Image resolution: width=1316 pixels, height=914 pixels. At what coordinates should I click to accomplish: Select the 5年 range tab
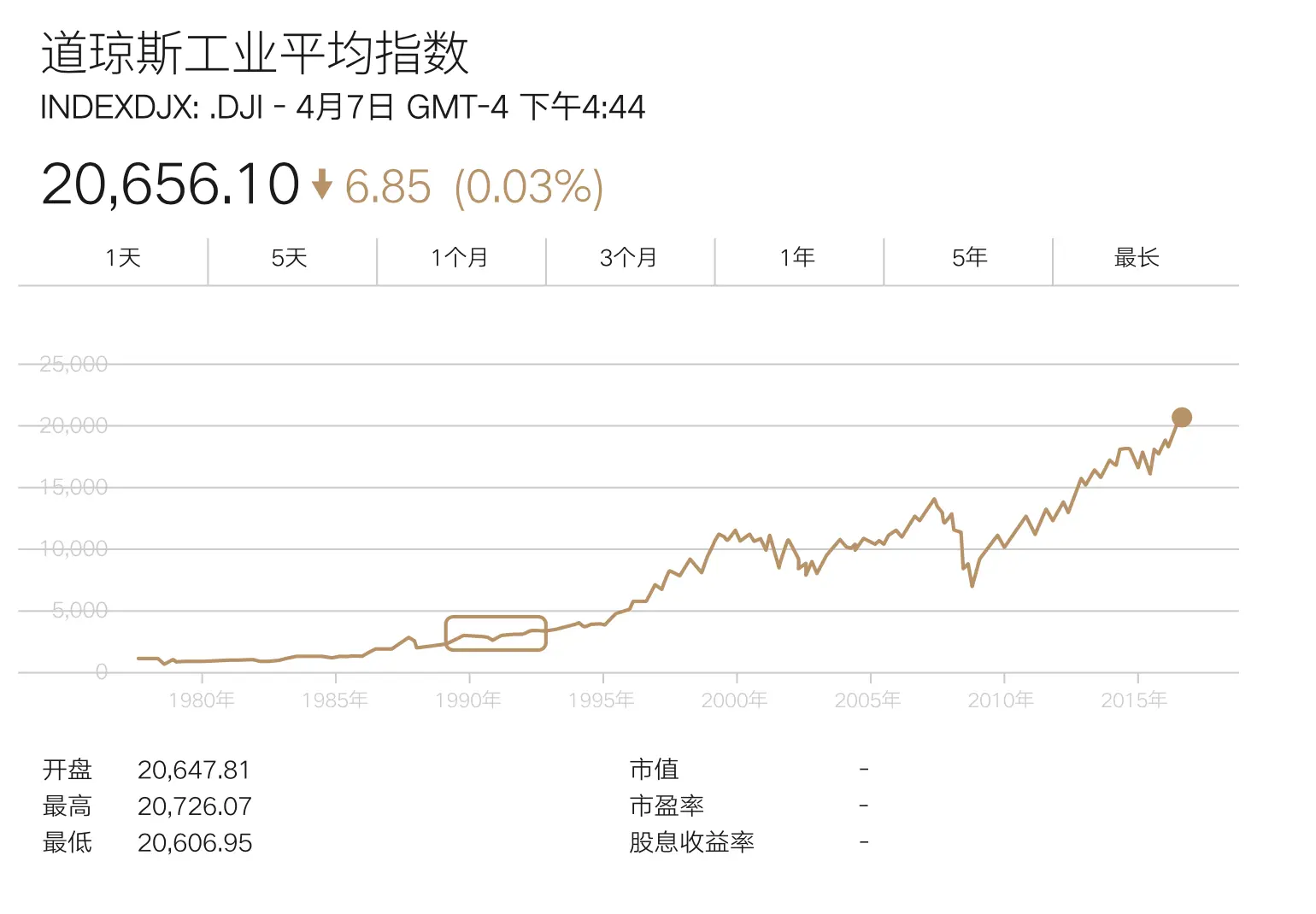pyautogui.click(x=969, y=258)
